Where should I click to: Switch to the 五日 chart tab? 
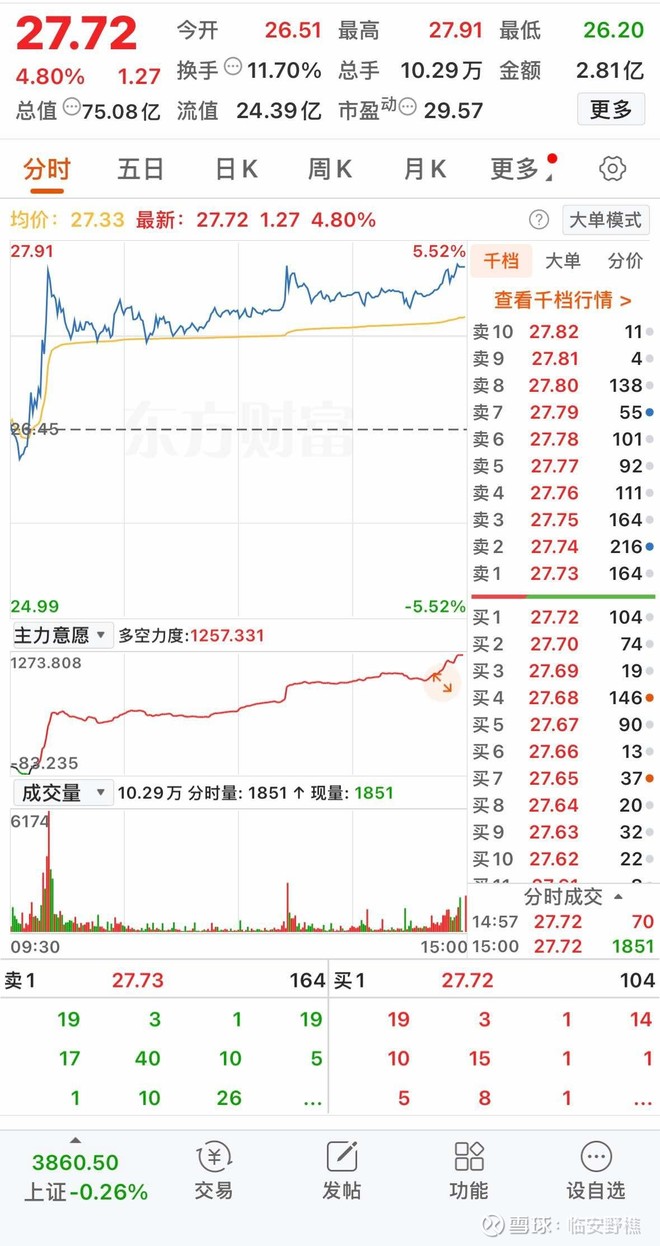(140, 169)
